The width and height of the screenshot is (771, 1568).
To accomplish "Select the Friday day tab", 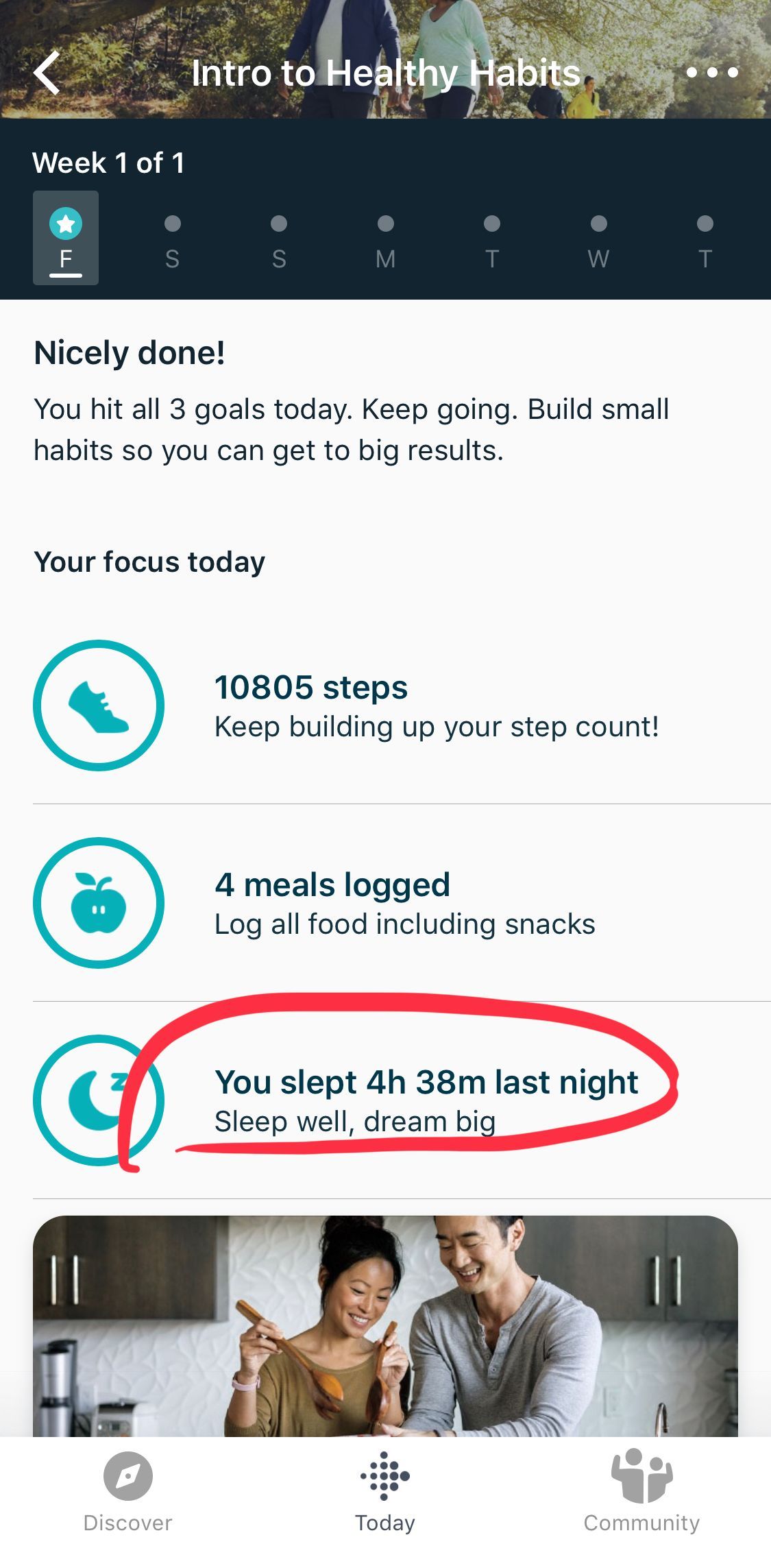I will click(x=66, y=238).
